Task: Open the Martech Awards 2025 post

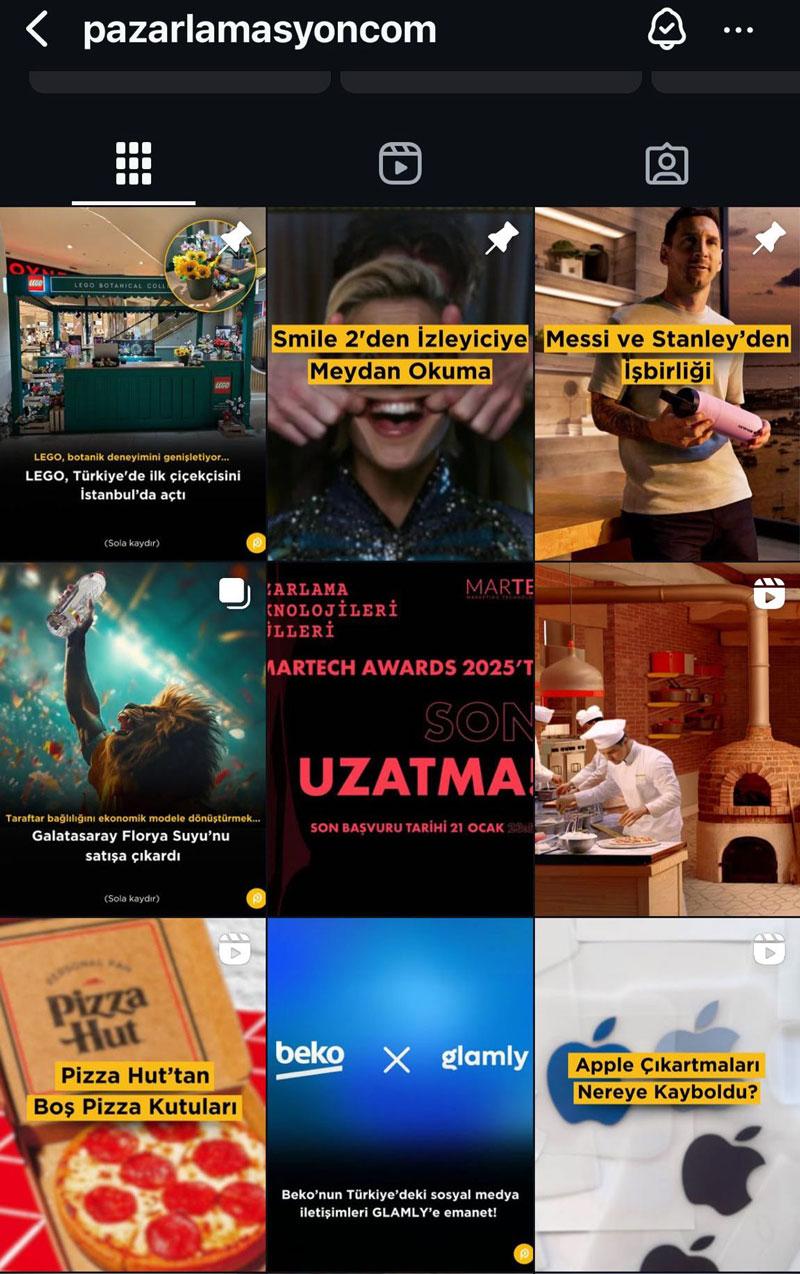Action: point(400,739)
